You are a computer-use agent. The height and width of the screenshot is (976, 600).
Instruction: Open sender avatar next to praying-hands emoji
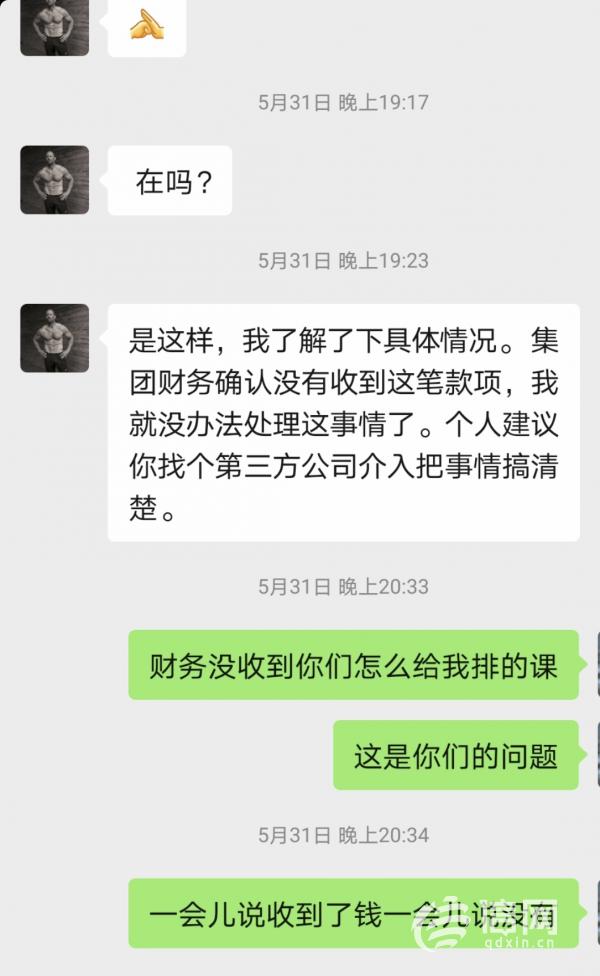click(54, 26)
